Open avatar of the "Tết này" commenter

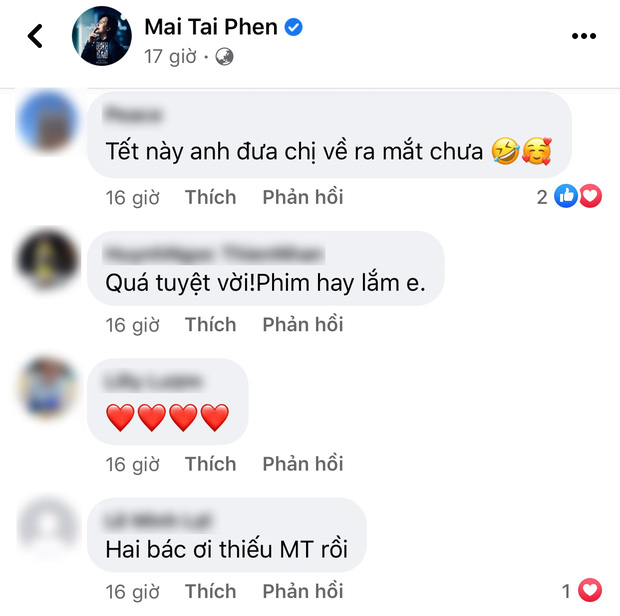[x=48, y=122]
